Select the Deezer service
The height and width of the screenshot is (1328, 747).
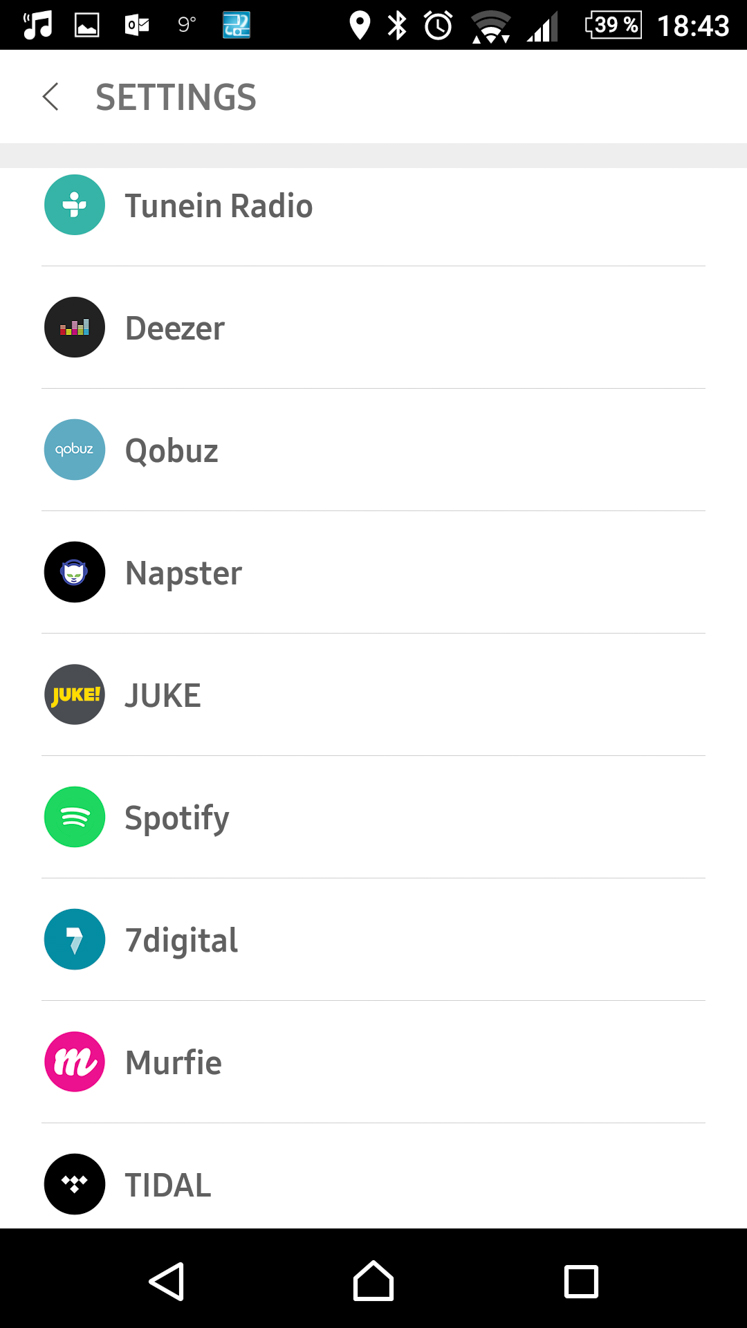point(373,328)
